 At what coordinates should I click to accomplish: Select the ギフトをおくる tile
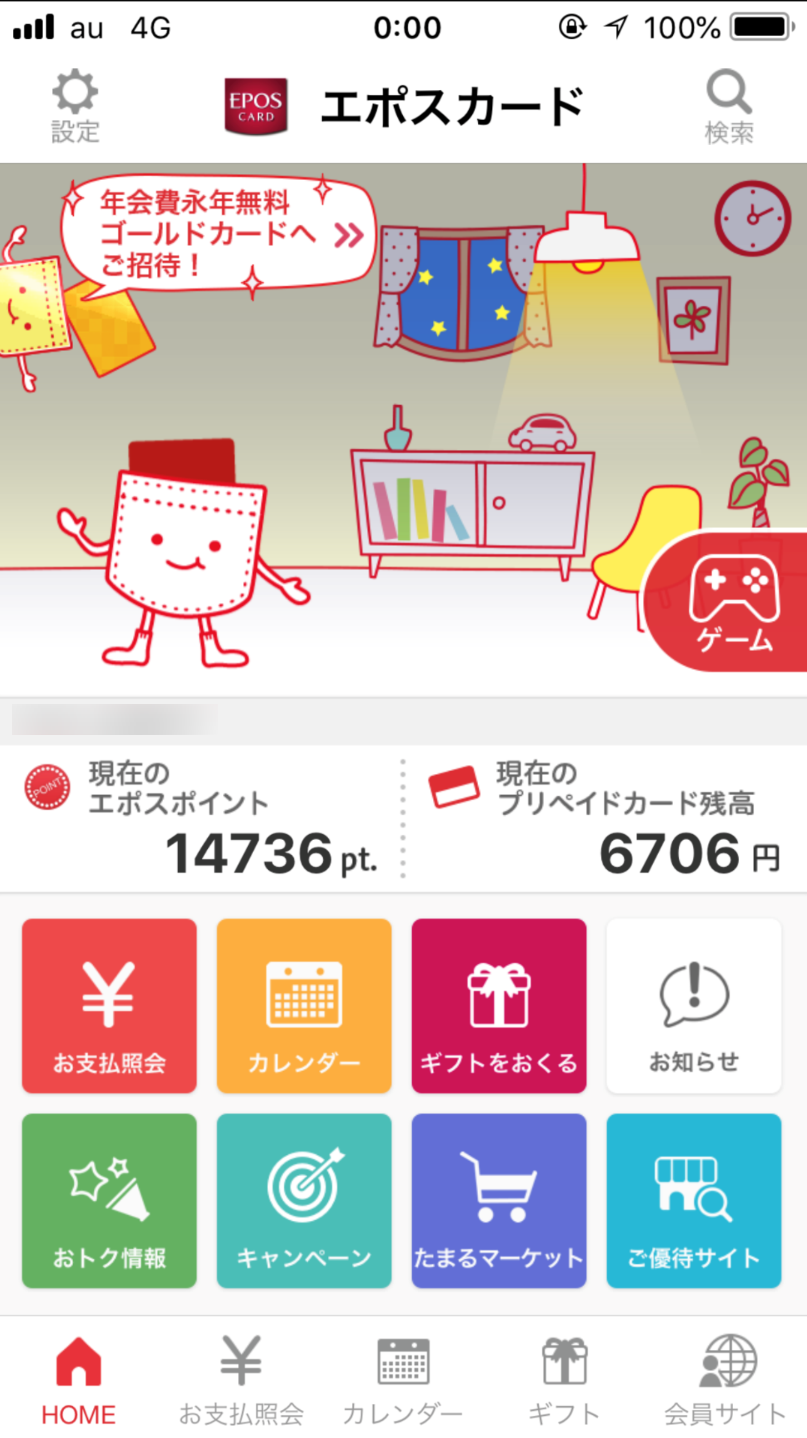point(499,1005)
